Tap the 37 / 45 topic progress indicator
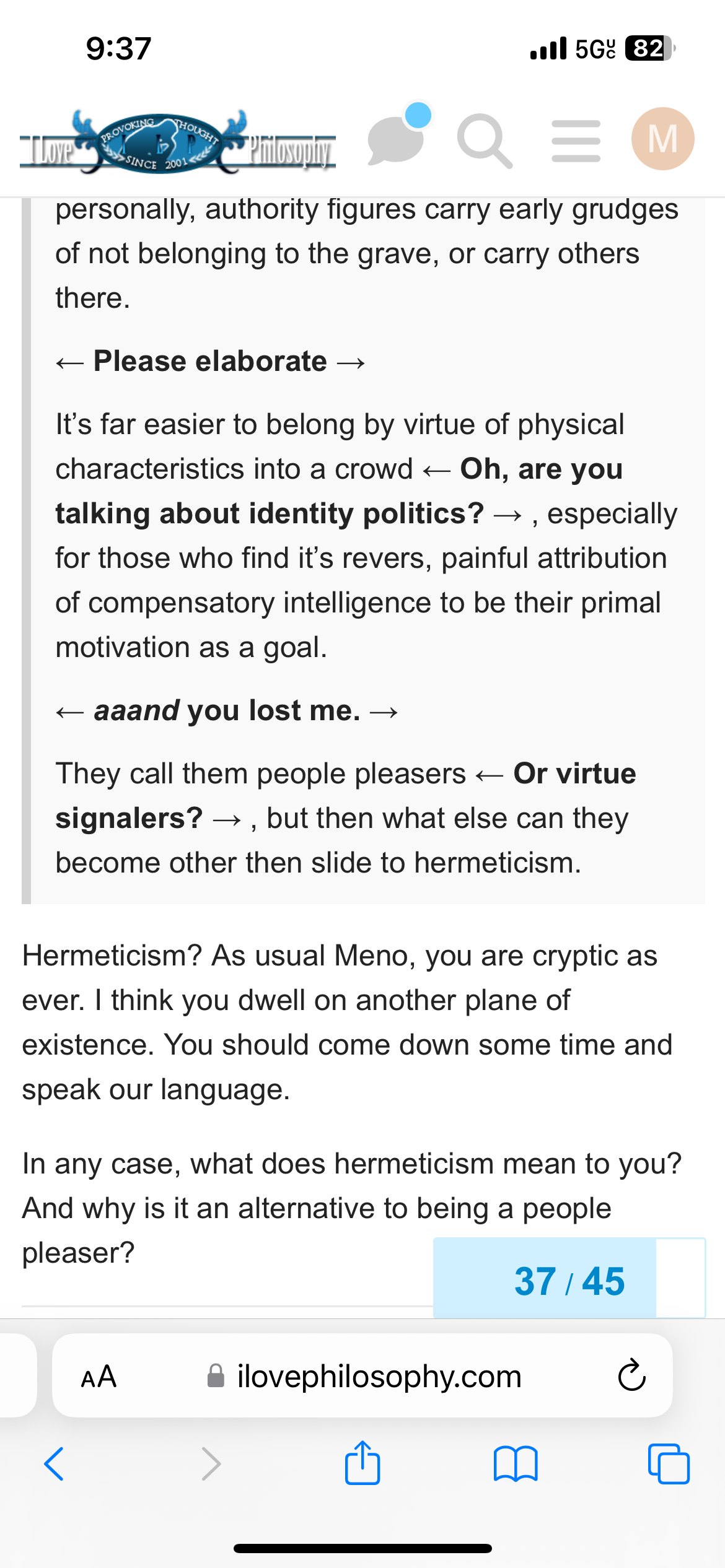Screen dimensions: 725x1568 (x=569, y=1278)
